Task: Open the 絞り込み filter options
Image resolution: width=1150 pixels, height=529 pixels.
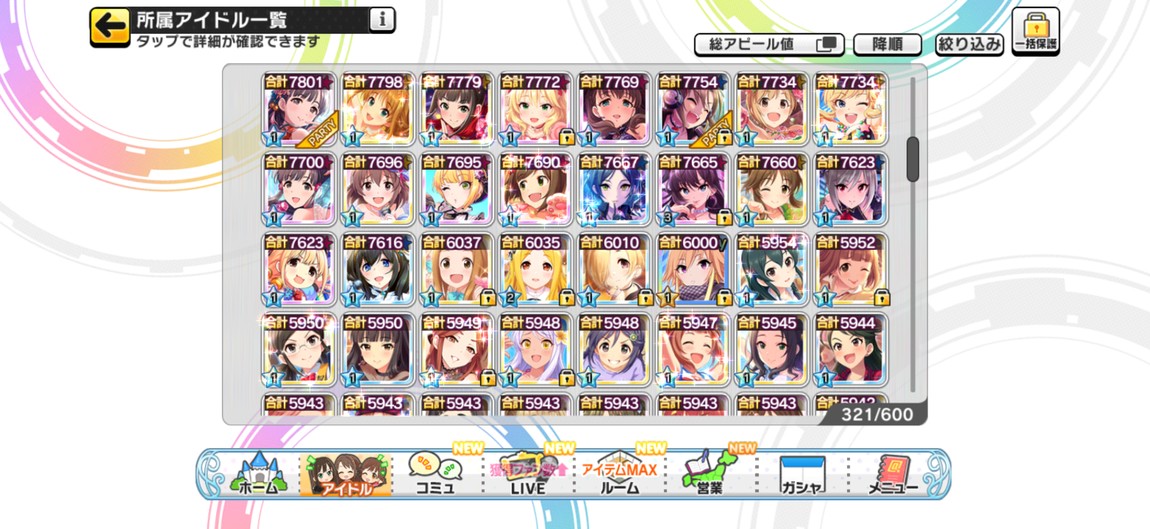Action: click(x=968, y=45)
